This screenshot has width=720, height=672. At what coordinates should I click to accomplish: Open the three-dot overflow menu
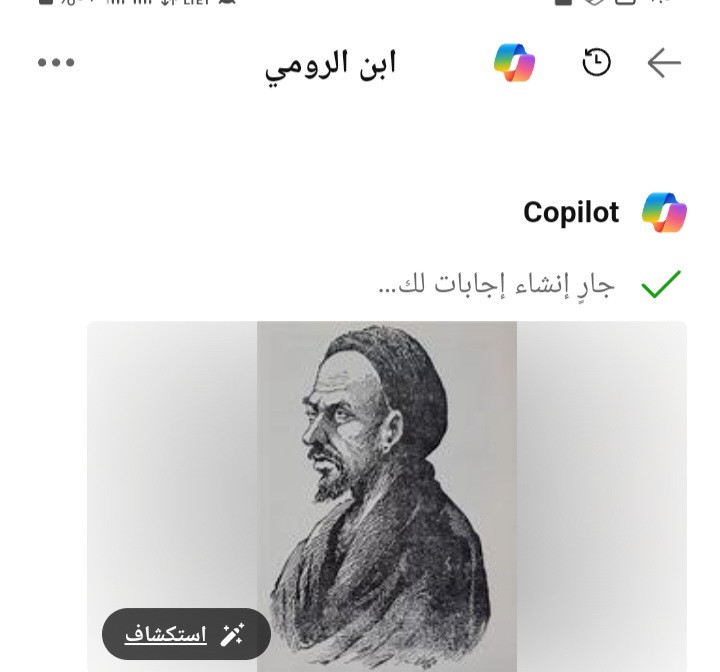[x=56, y=62]
